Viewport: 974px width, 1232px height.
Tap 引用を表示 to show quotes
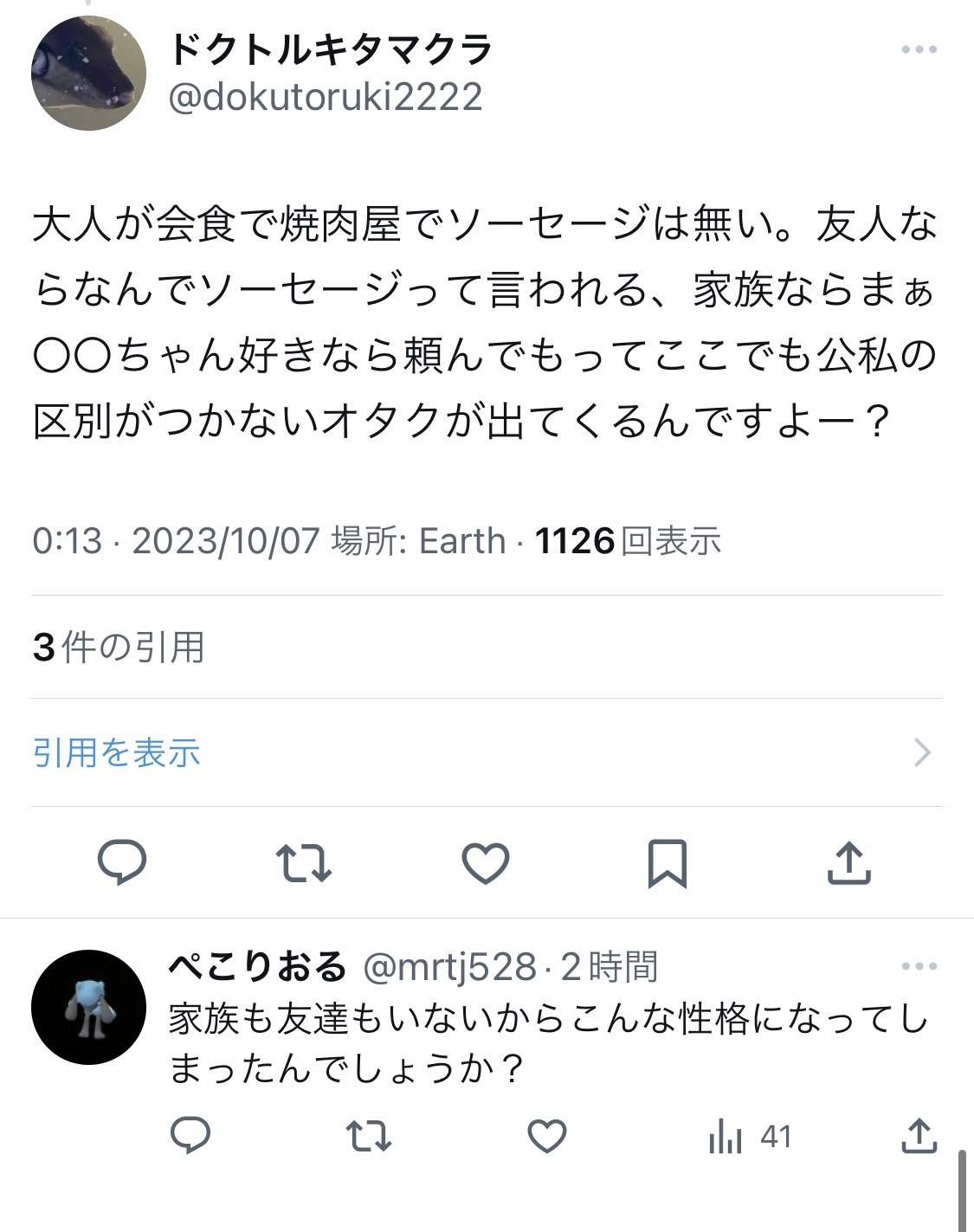point(487,752)
